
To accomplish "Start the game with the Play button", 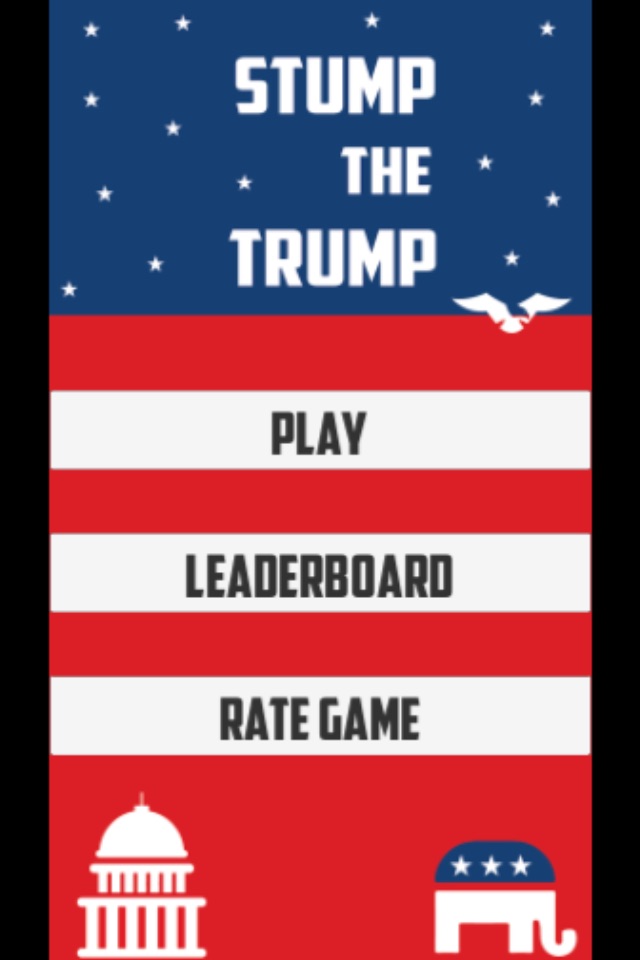I will click(x=320, y=431).
